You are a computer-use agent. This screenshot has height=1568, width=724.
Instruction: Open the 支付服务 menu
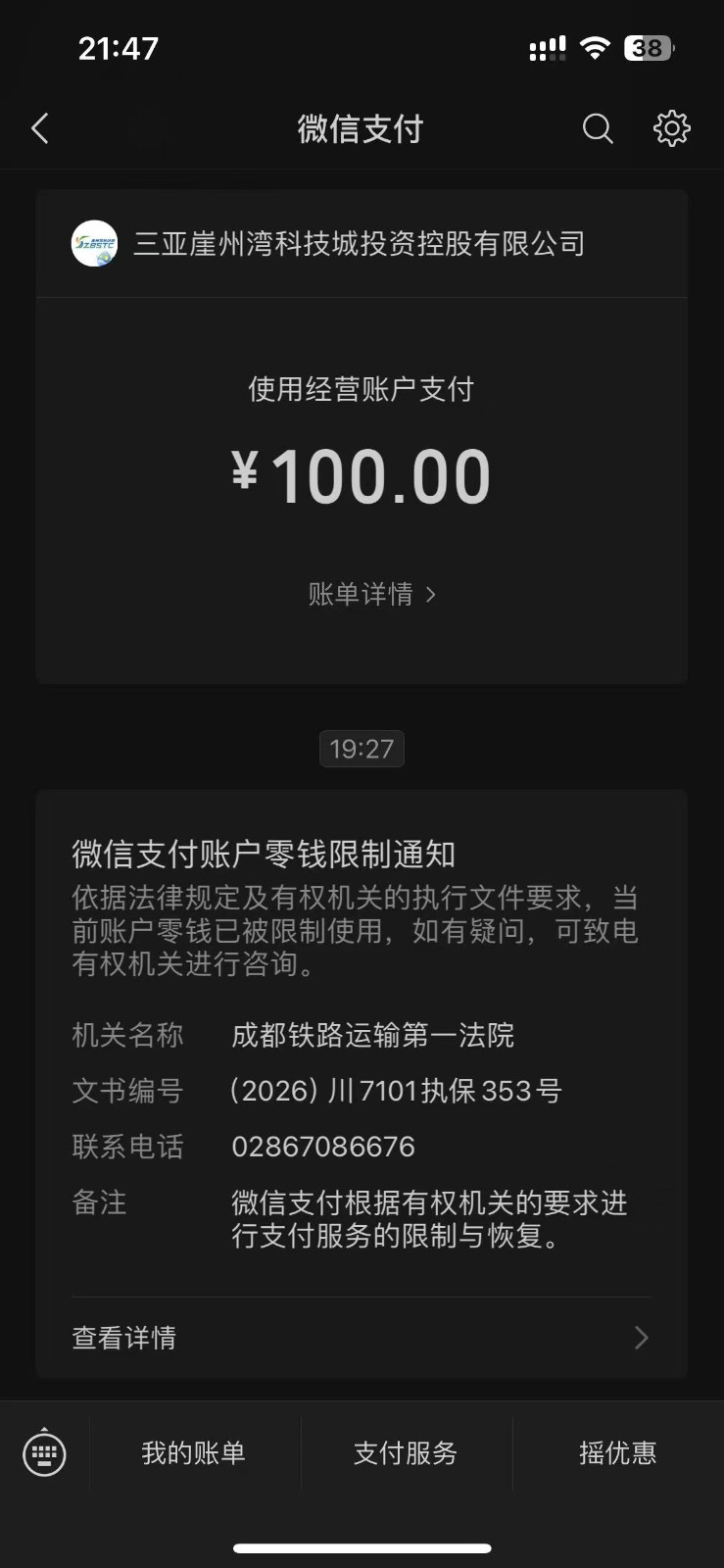(406, 1453)
